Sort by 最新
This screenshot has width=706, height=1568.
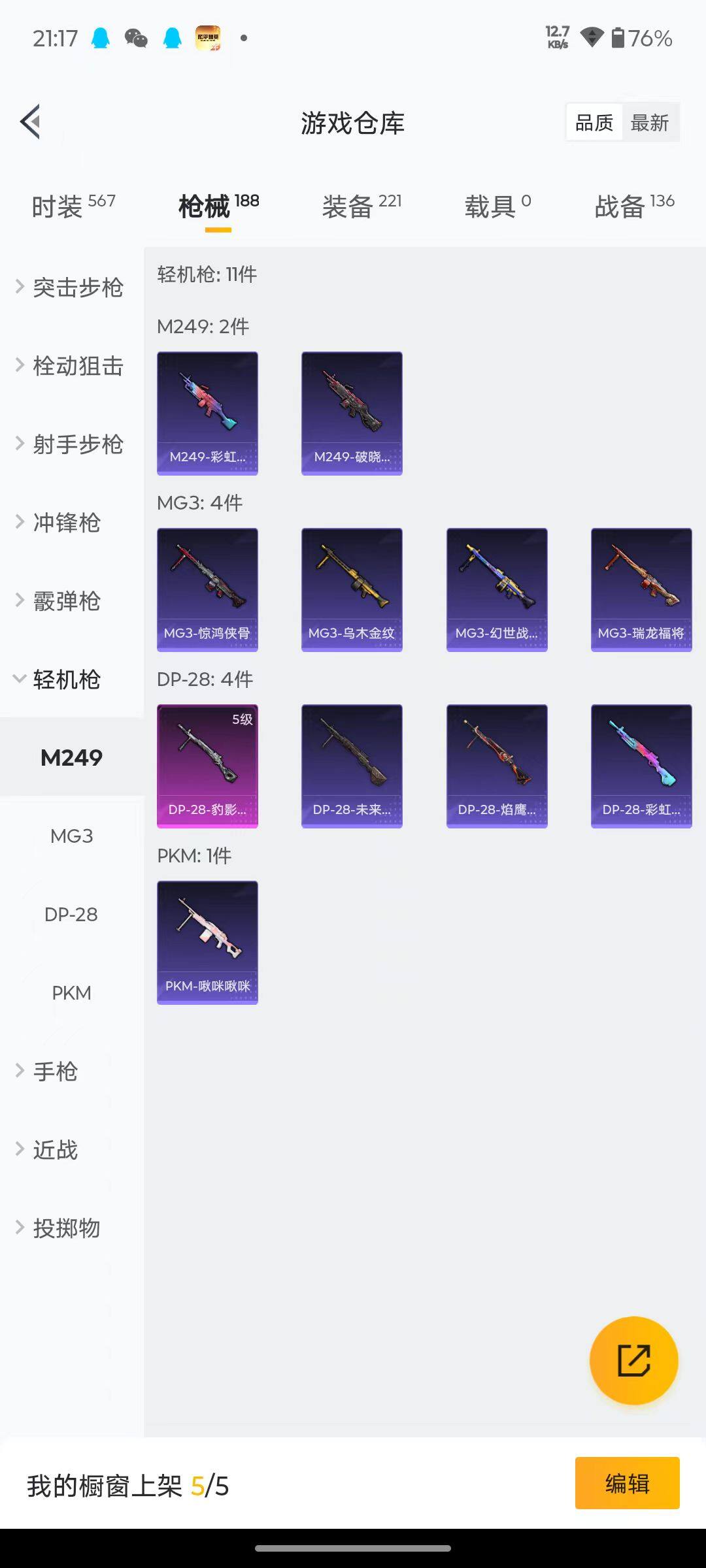point(649,122)
